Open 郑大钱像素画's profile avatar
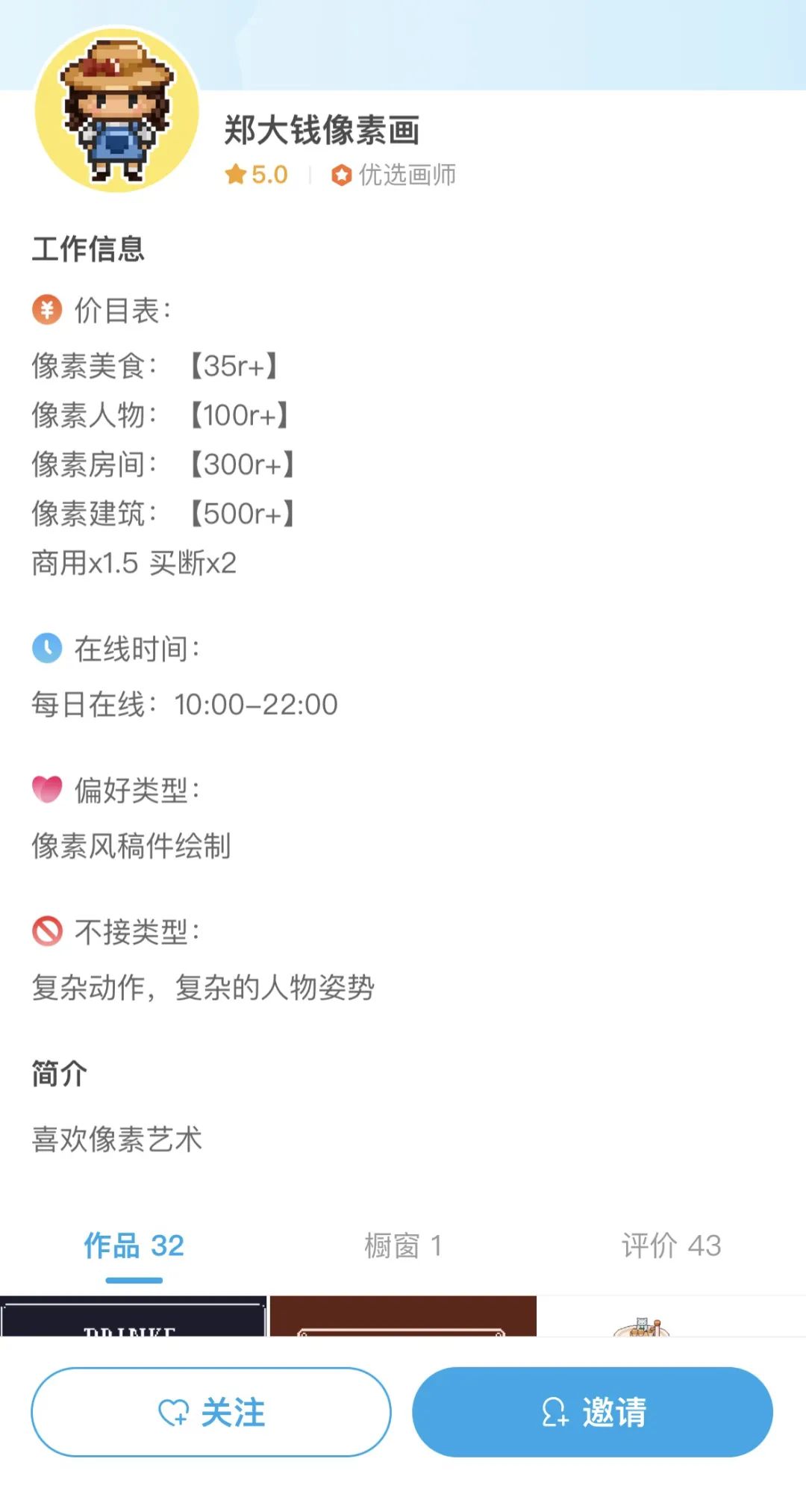 117,110
